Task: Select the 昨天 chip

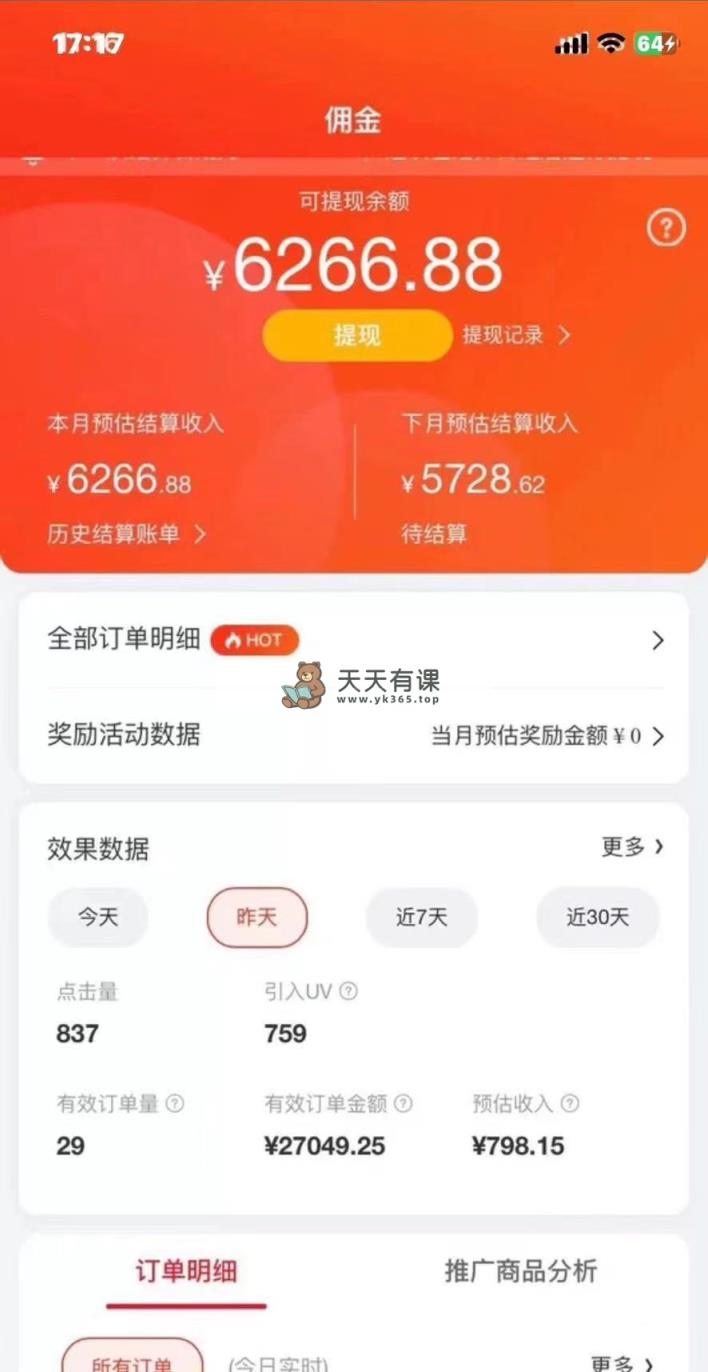Action: pos(257,917)
